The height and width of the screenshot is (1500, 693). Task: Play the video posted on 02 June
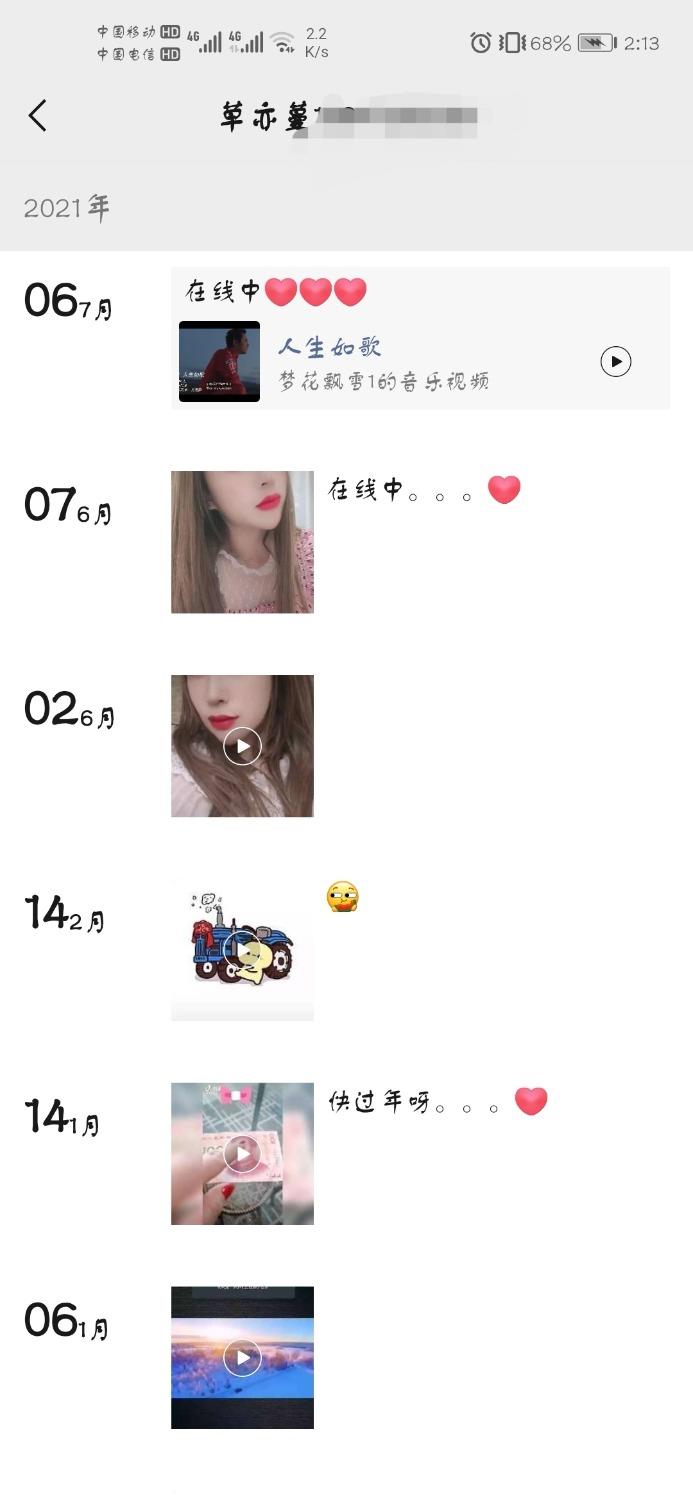242,746
